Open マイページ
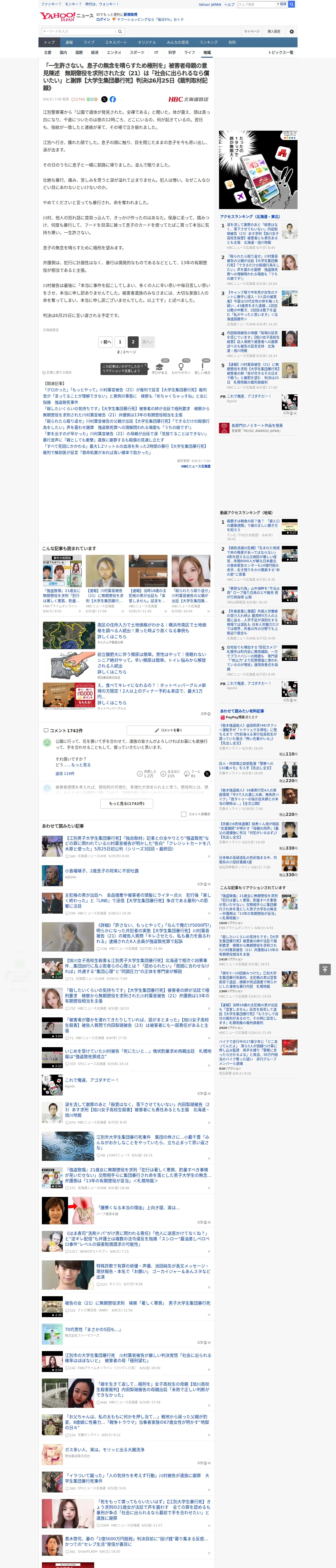 pyautogui.click(x=251, y=31)
